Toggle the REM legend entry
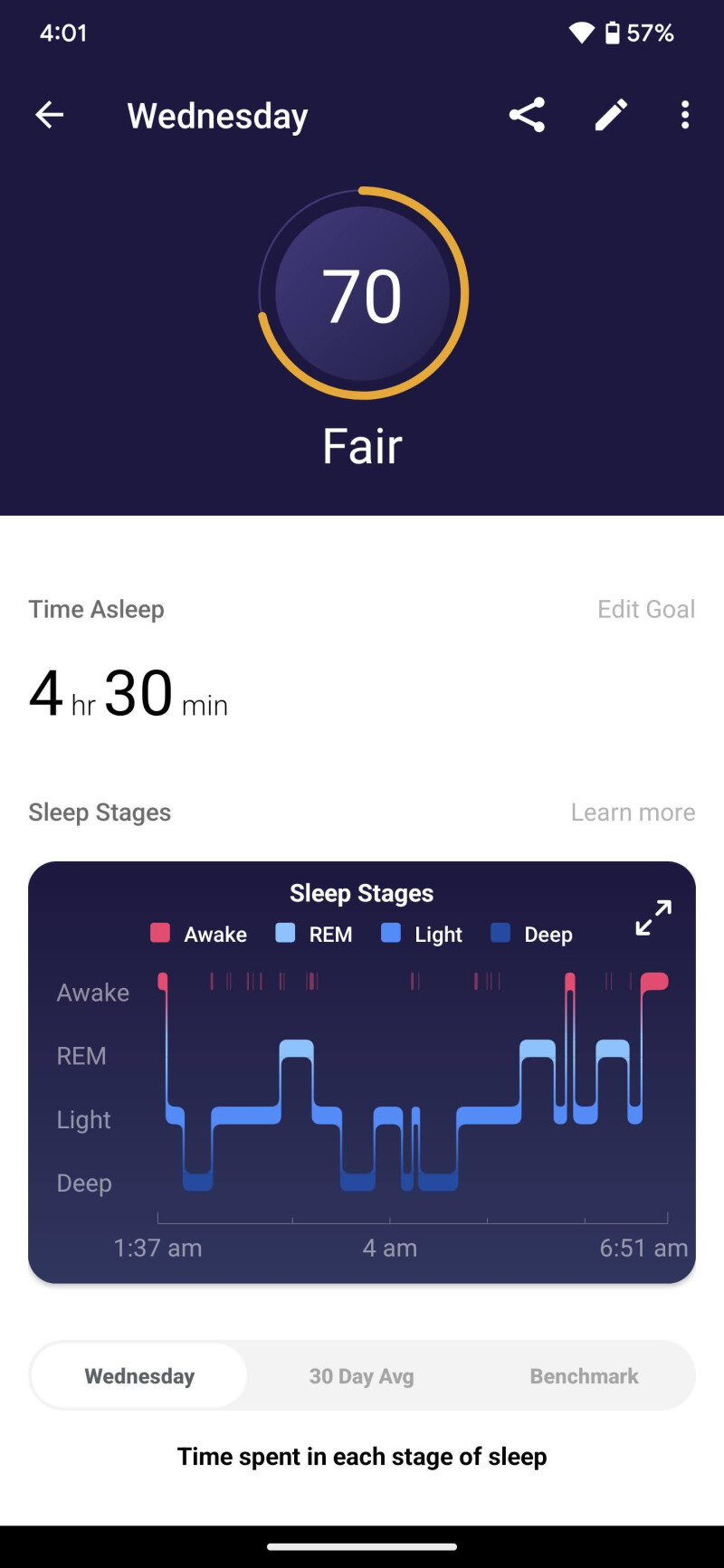This screenshot has height=1568, width=724. click(313, 934)
